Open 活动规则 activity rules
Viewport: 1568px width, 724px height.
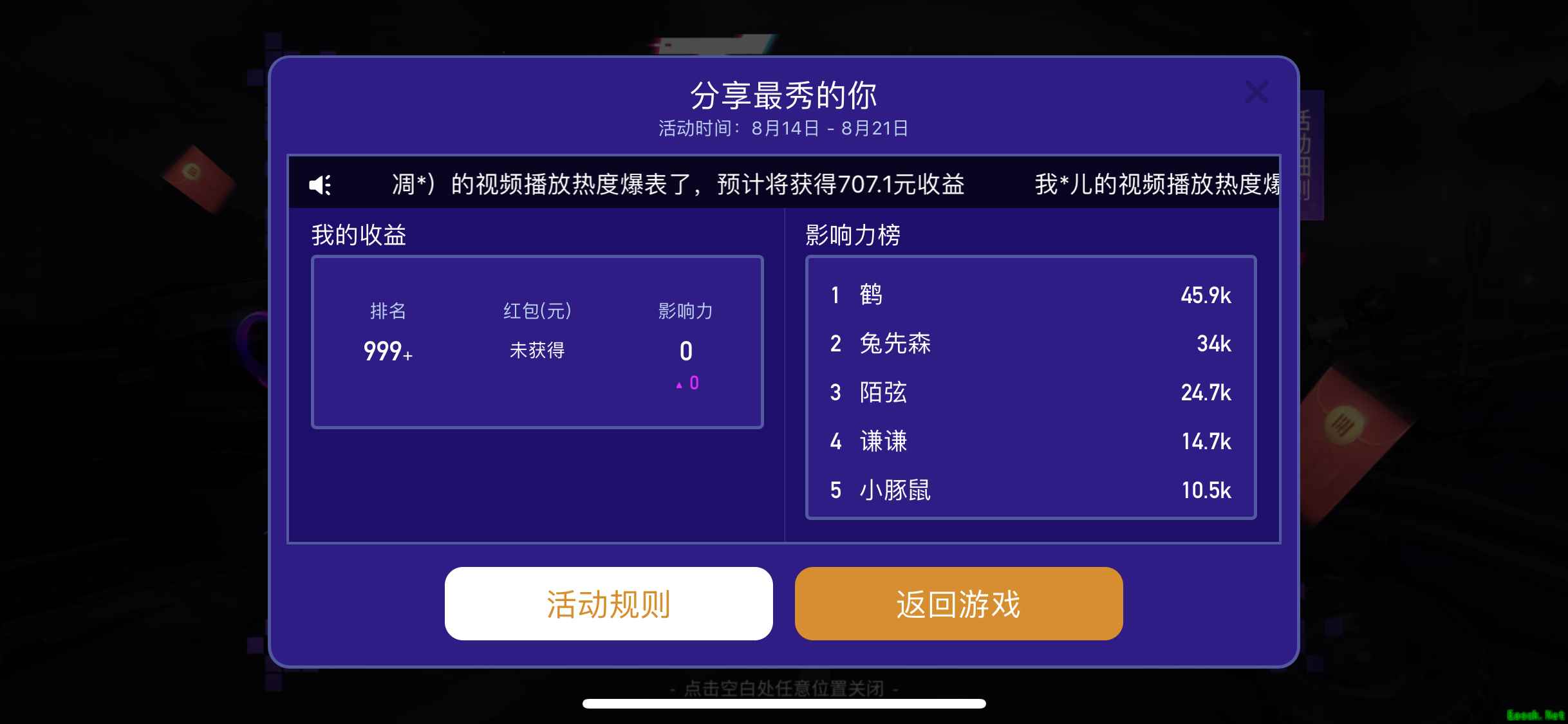pyautogui.click(x=608, y=604)
